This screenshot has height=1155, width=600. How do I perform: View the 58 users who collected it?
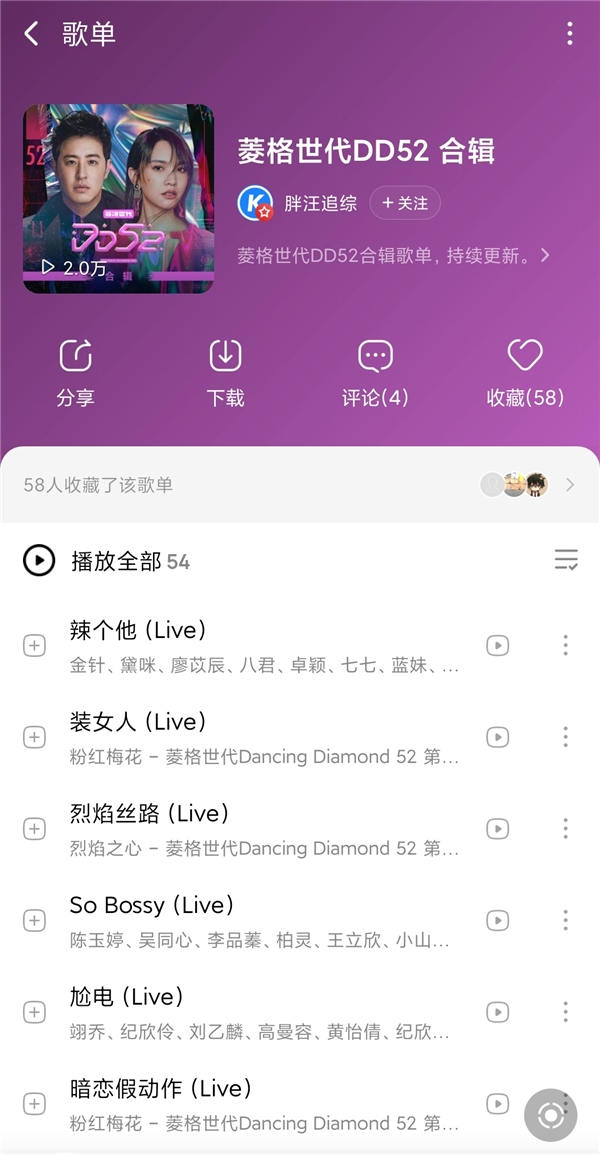300,485
